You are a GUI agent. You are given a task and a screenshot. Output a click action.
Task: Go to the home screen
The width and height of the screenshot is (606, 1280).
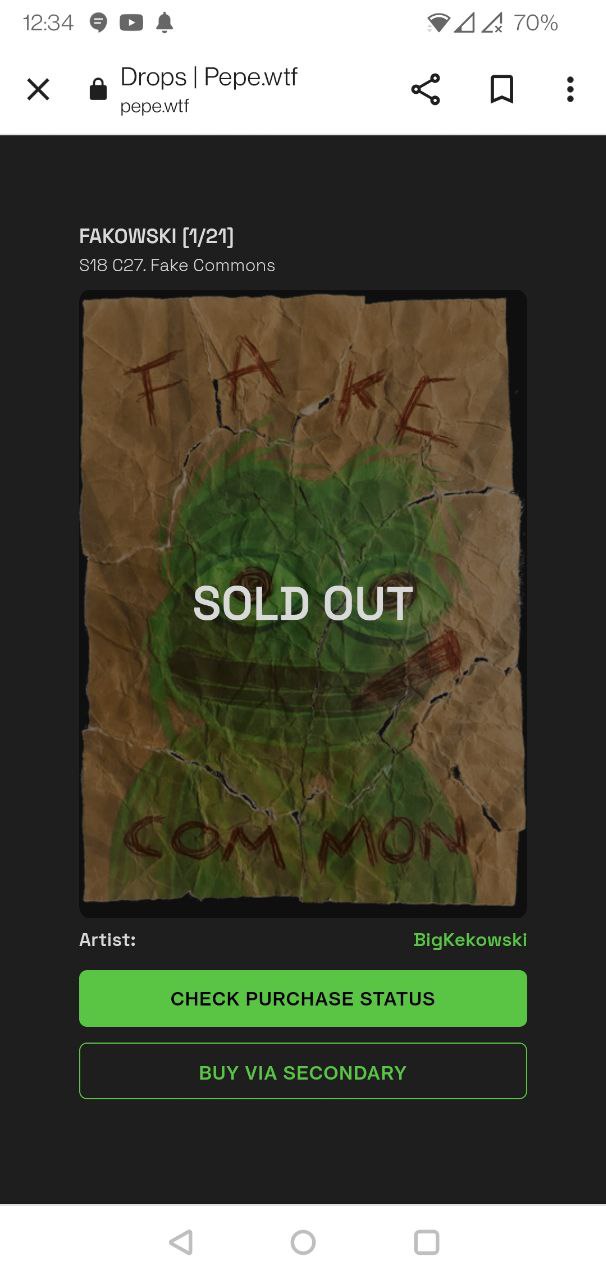pos(303,1242)
